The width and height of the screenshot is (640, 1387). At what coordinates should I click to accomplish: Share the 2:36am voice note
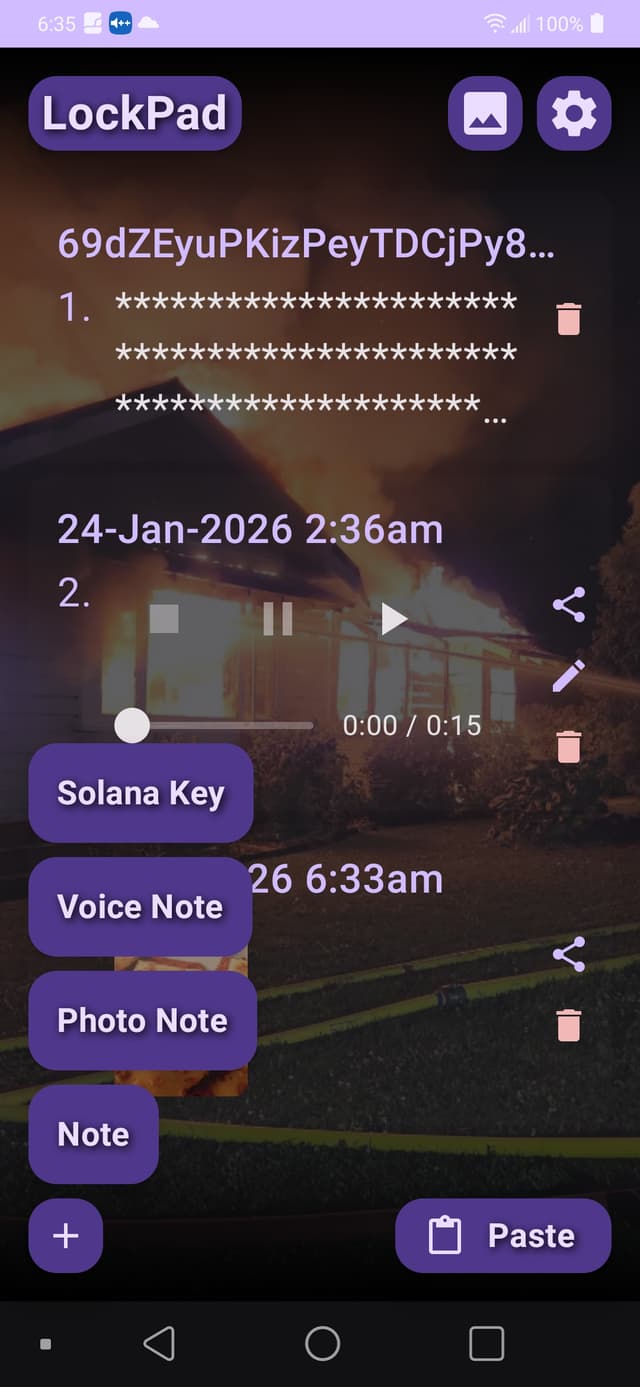tap(568, 604)
